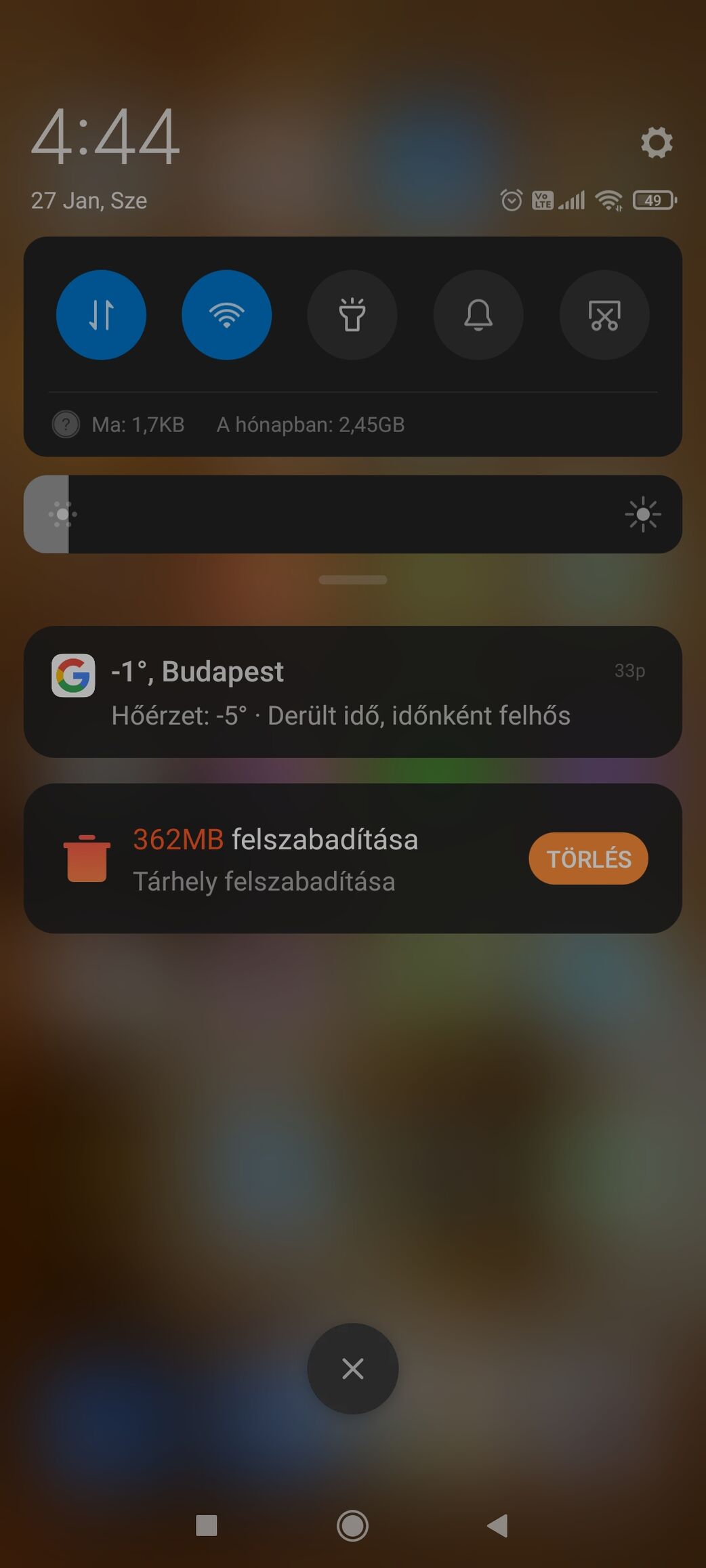Viewport: 706px width, 1568px height.
Task: Toggle the mute bell quick setting
Action: point(478,315)
